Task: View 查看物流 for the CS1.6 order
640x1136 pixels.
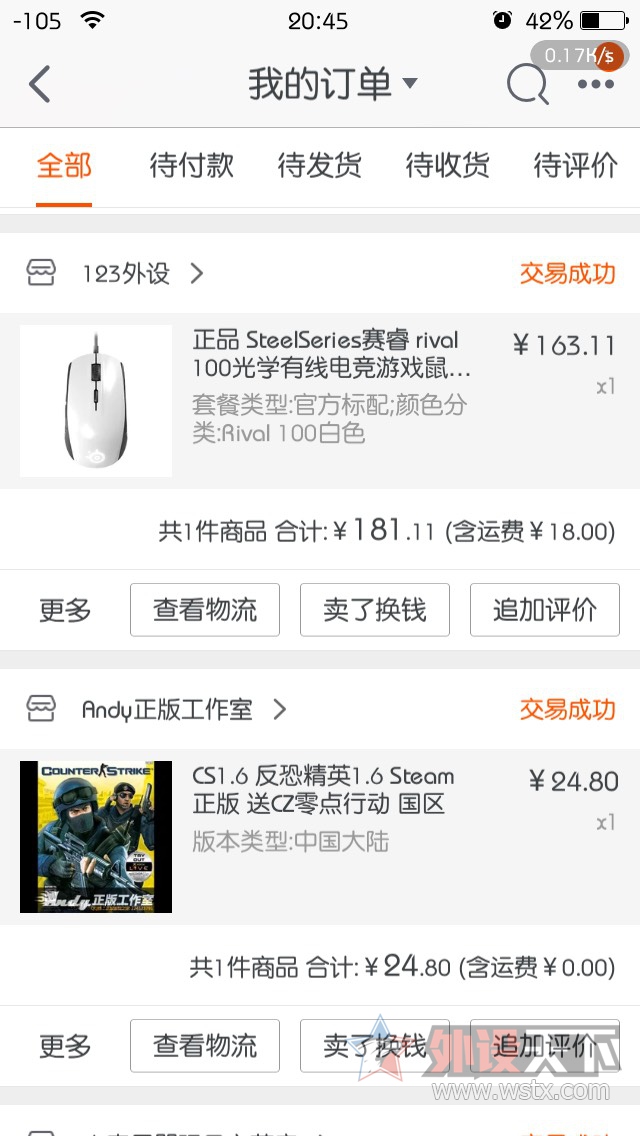Action: [x=205, y=1046]
